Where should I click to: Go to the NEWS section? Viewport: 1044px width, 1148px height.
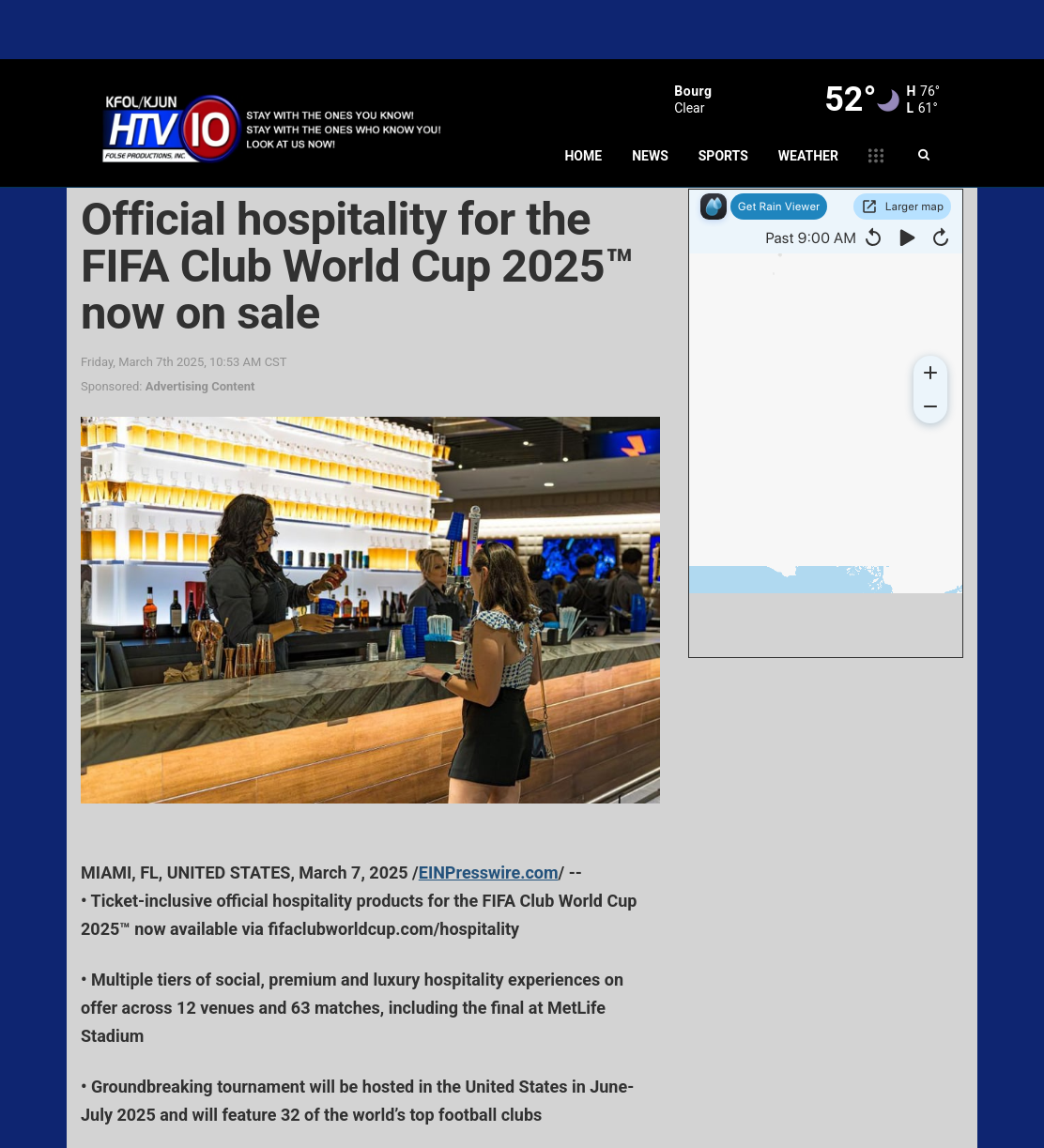(650, 156)
